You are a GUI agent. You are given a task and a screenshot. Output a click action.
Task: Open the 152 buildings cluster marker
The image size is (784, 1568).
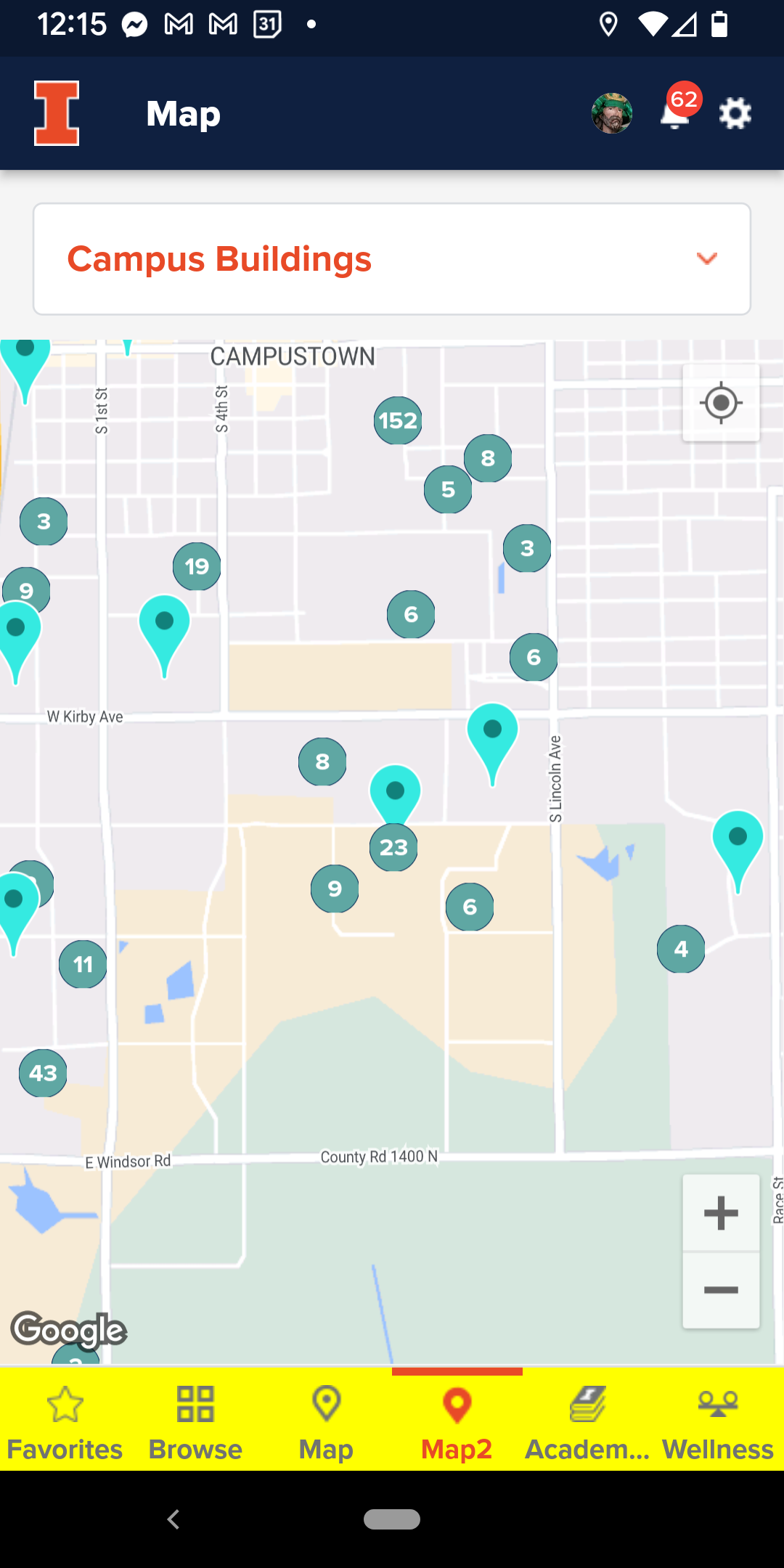tap(398, 420)
